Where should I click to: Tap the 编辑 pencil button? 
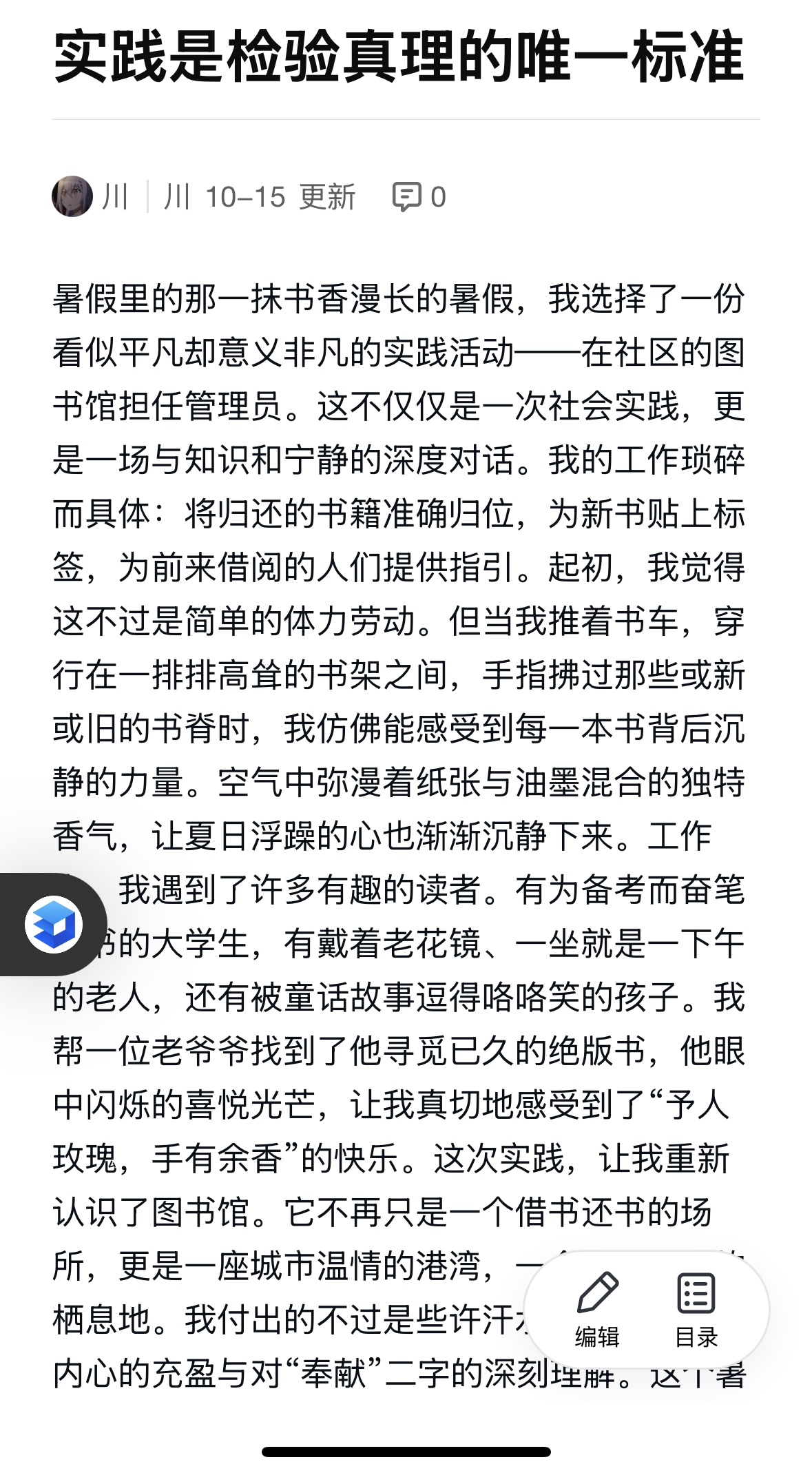click(x=596, y=1308)
